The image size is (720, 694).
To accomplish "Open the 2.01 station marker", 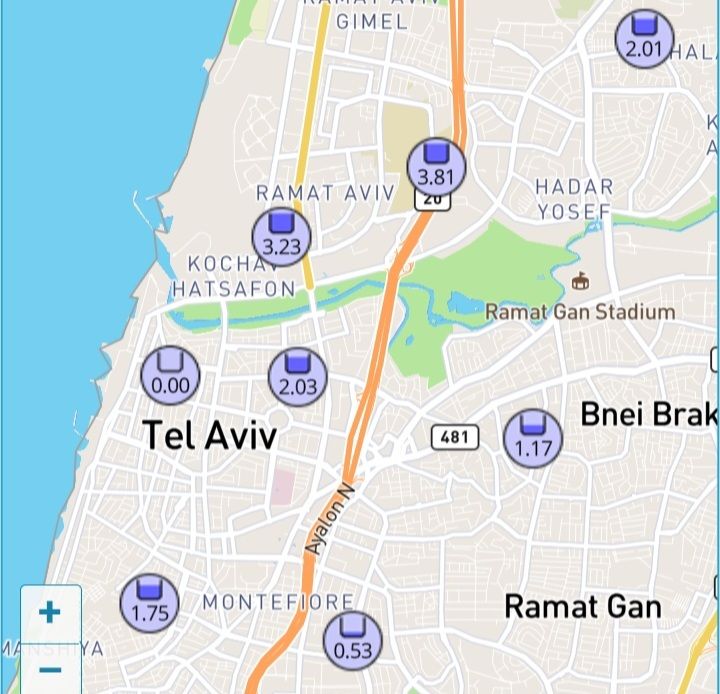I will [644, 38].
